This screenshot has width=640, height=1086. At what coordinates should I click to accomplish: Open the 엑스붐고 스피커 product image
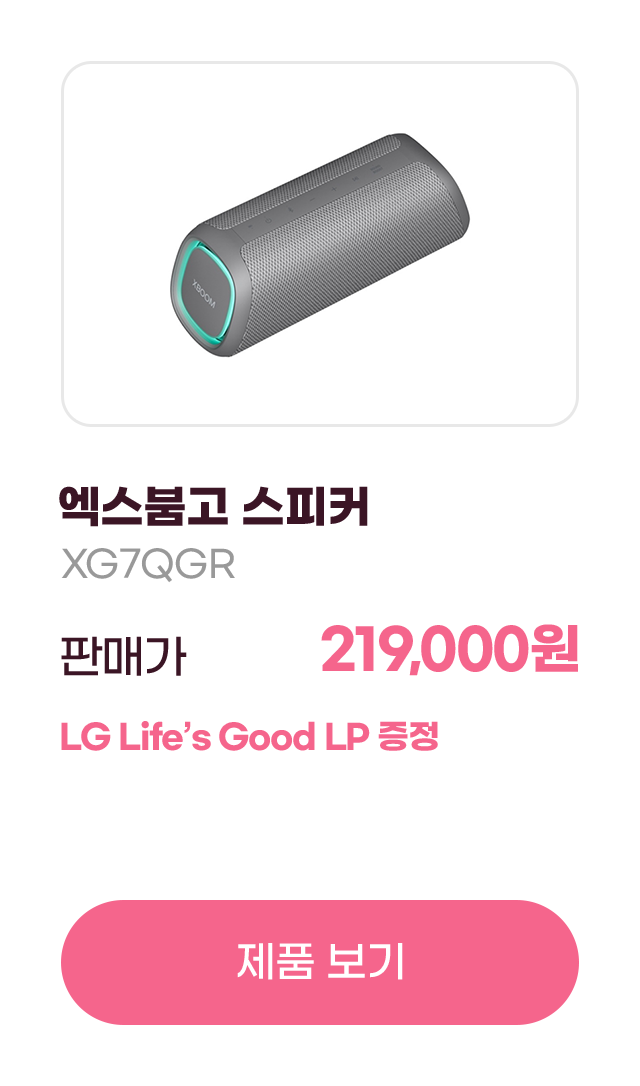pyautogui.click(x=320, y=244)
